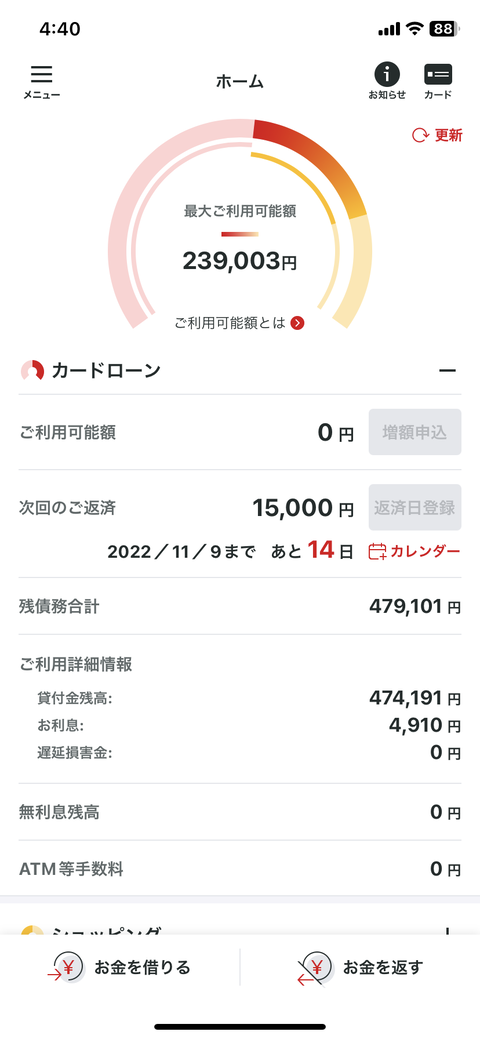480x1039 pixels.
Task: Open the ご利用可能額とは explanation link
Action: [239, 323]
